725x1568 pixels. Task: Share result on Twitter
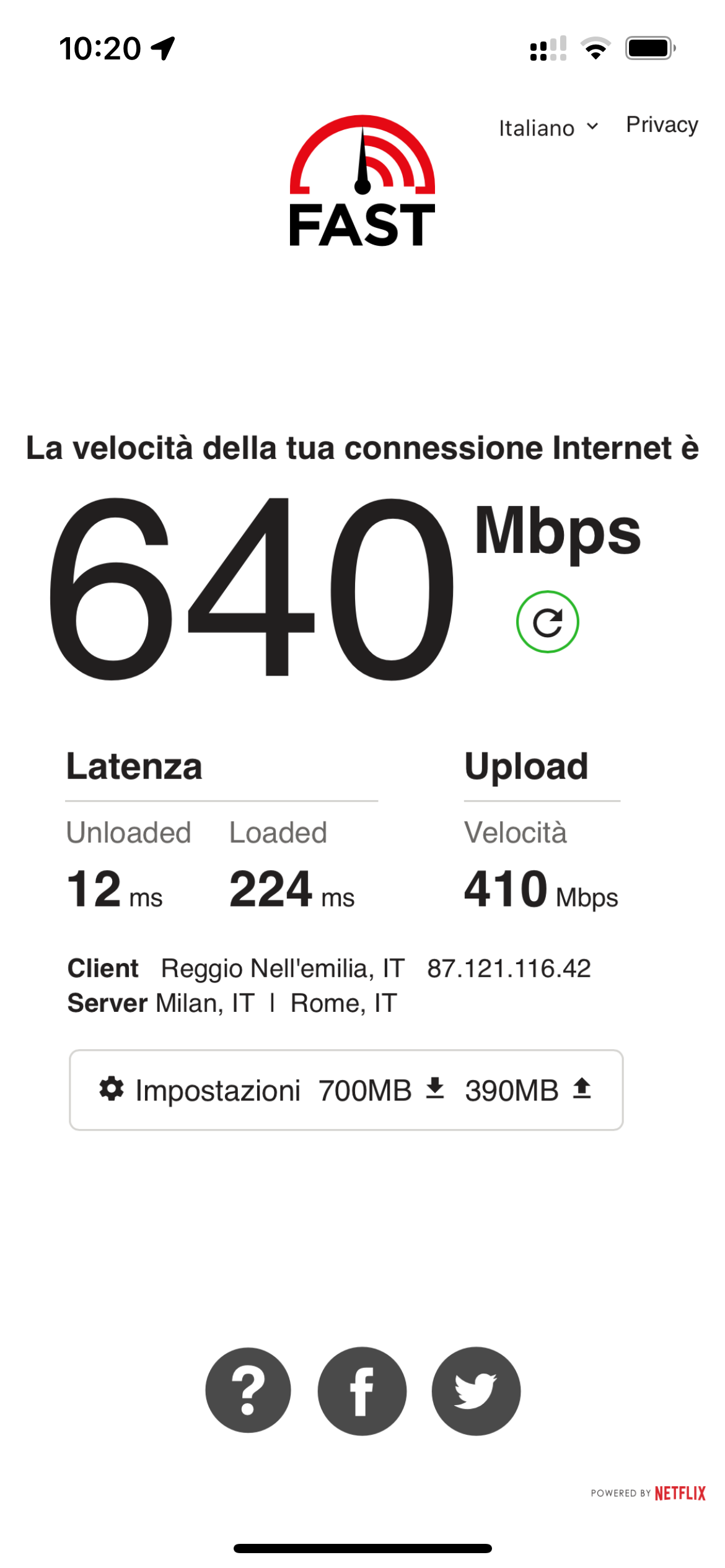(476, 1391)
